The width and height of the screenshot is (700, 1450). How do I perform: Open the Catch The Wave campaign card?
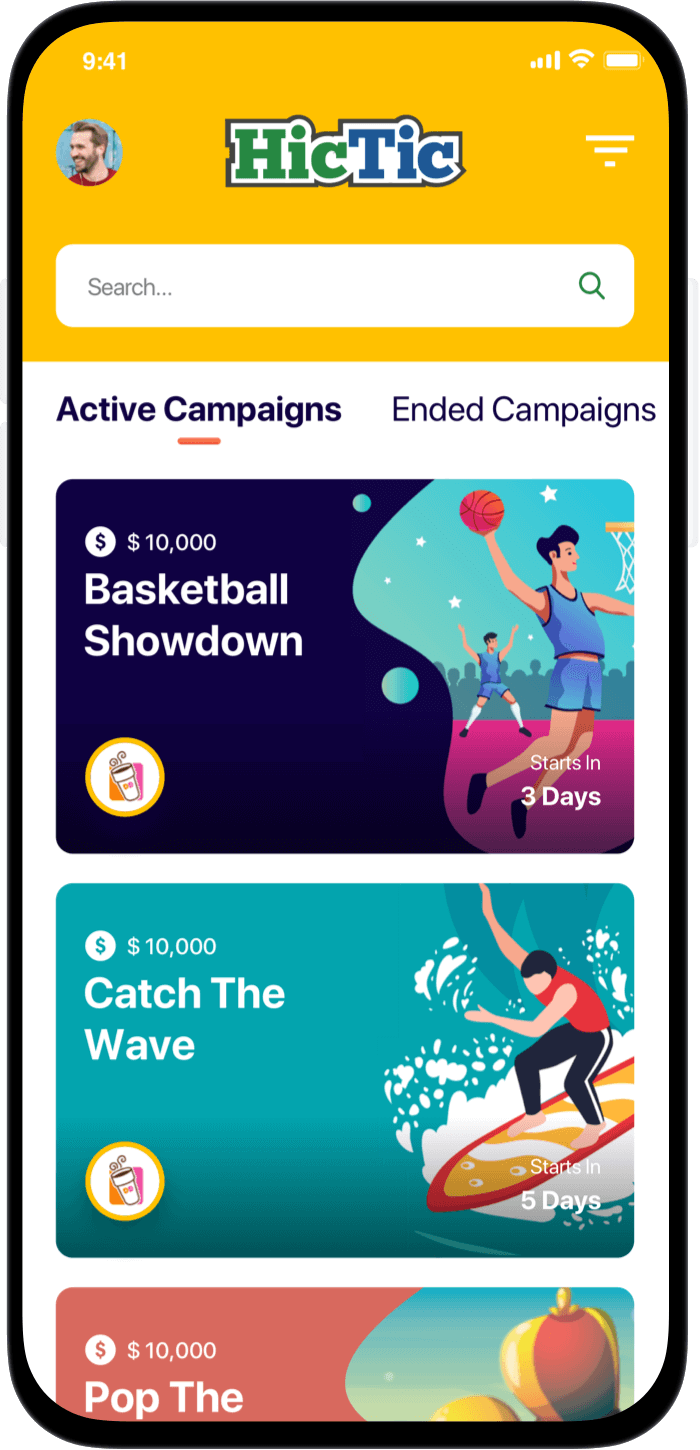tap(345, 1070)
